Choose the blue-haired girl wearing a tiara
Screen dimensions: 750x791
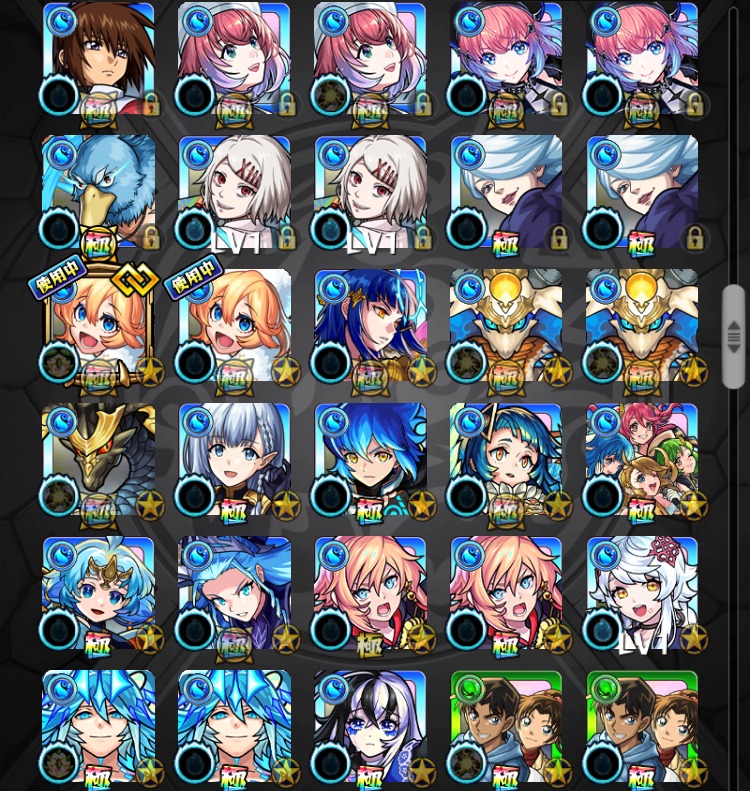pos(99,595)
